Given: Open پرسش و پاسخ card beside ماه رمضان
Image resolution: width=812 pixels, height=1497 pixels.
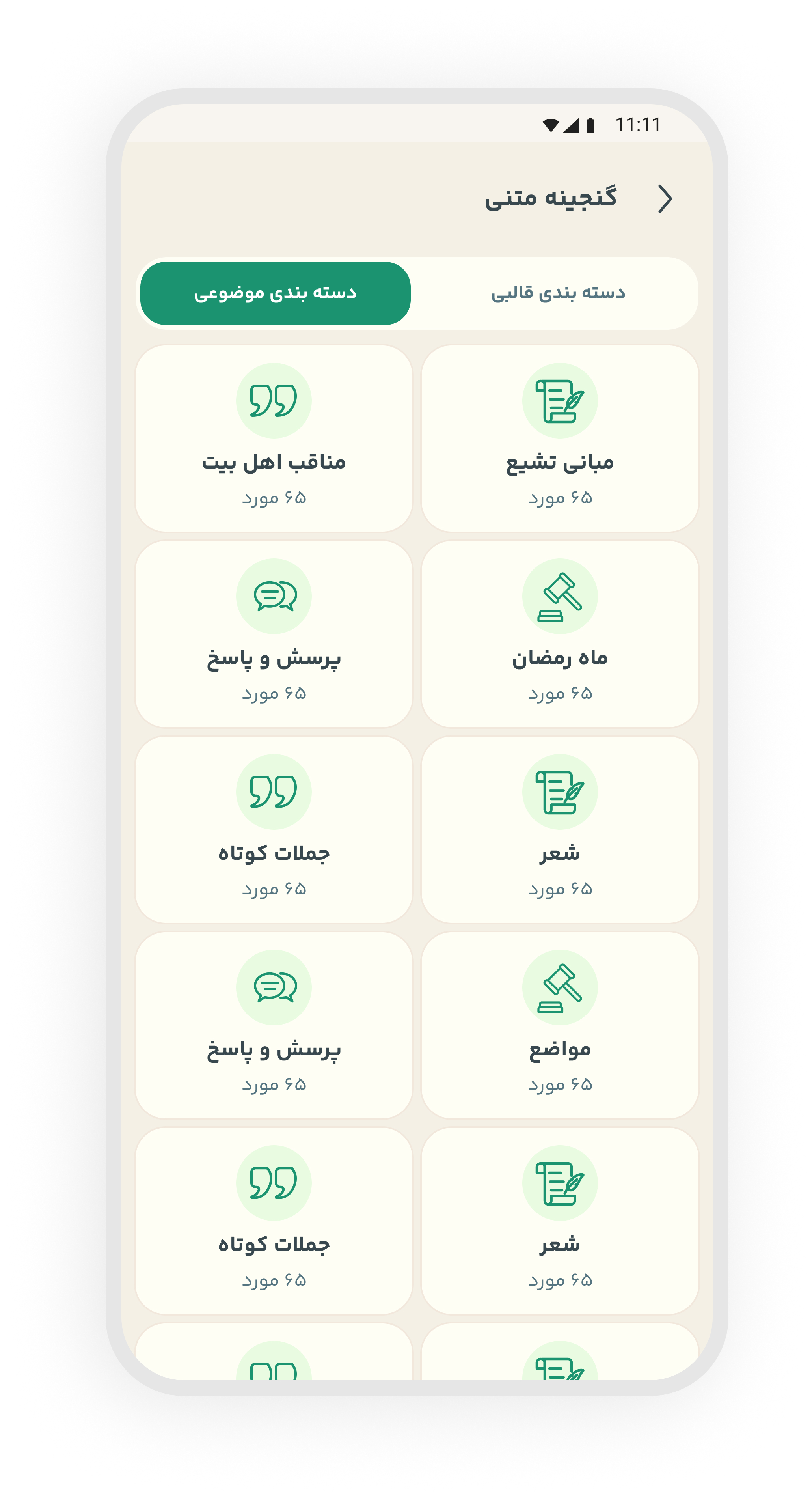Looking at the screenshot, I should [274, 634].
